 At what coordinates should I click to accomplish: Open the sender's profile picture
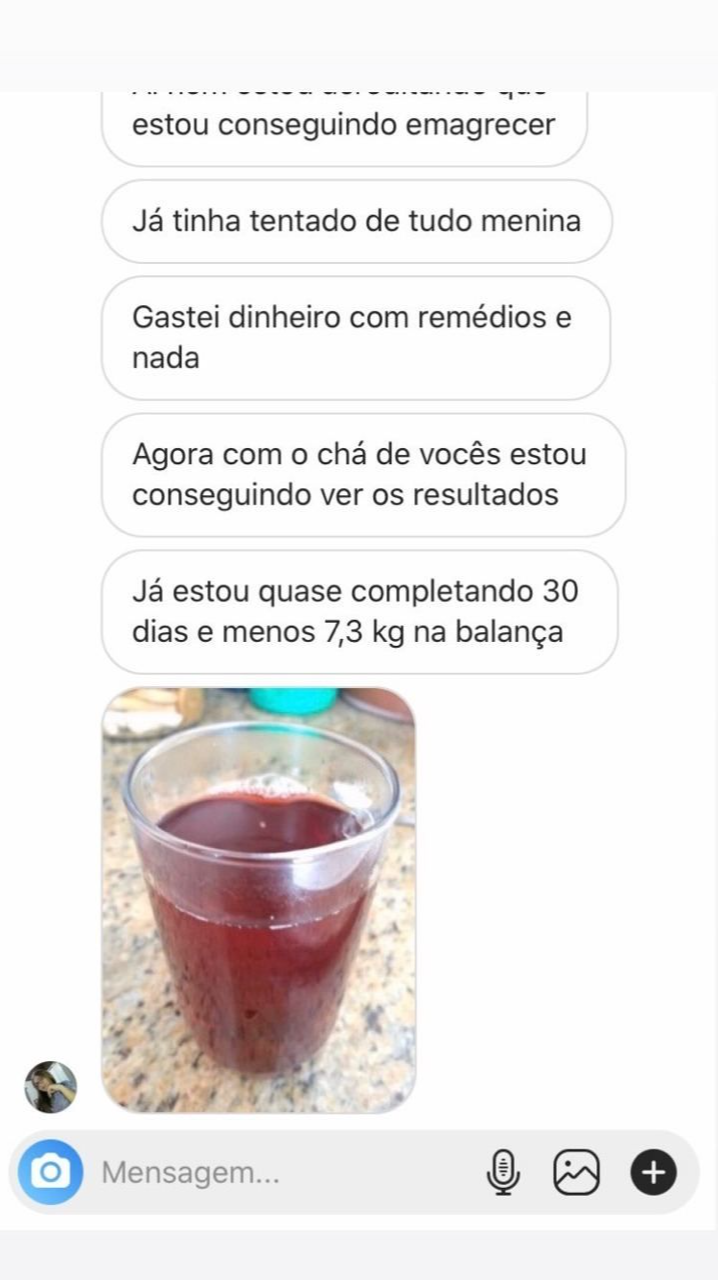[x=50, y=1087]
